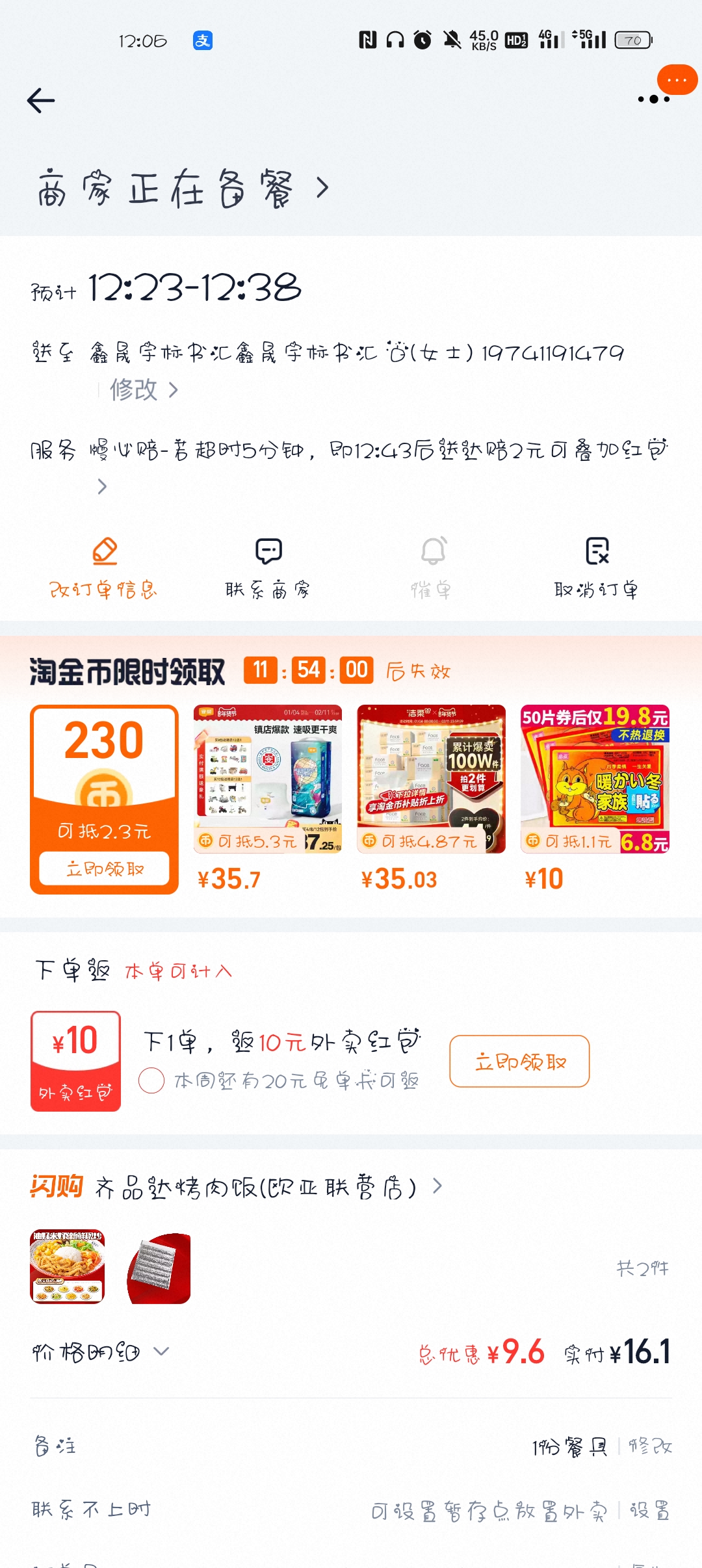Tap 修改 next to 1份餐具
702x1568 pixels.
point(650,1446)
